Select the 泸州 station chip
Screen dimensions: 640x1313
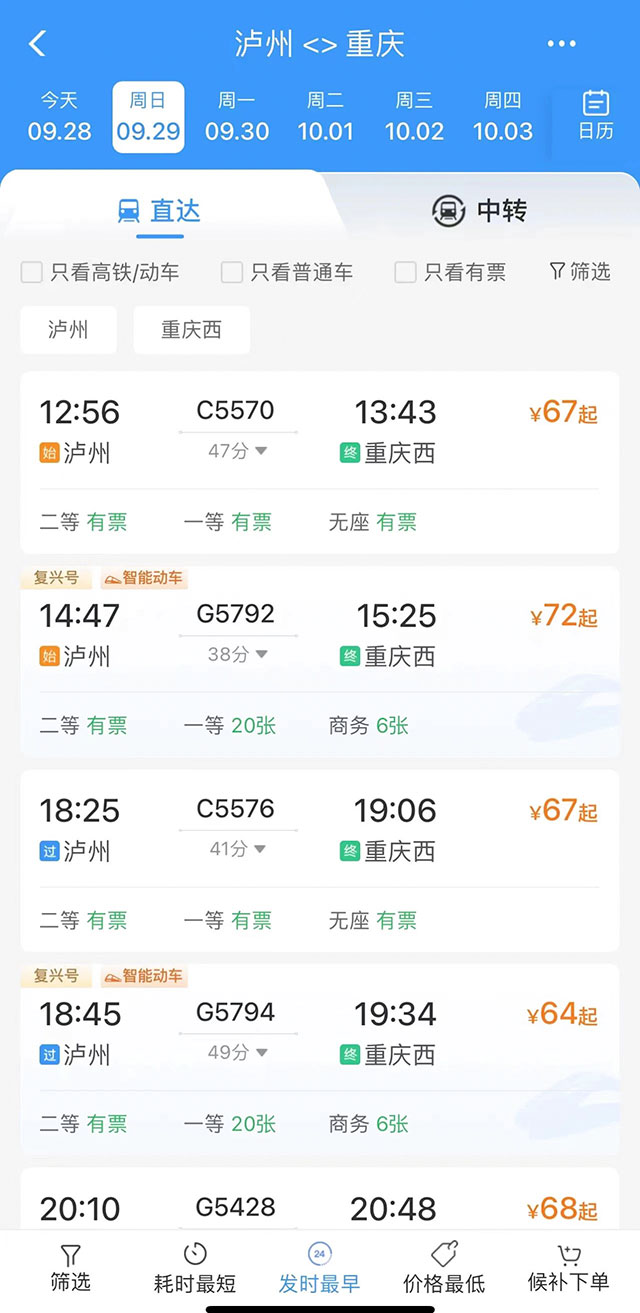click(68, 330)
